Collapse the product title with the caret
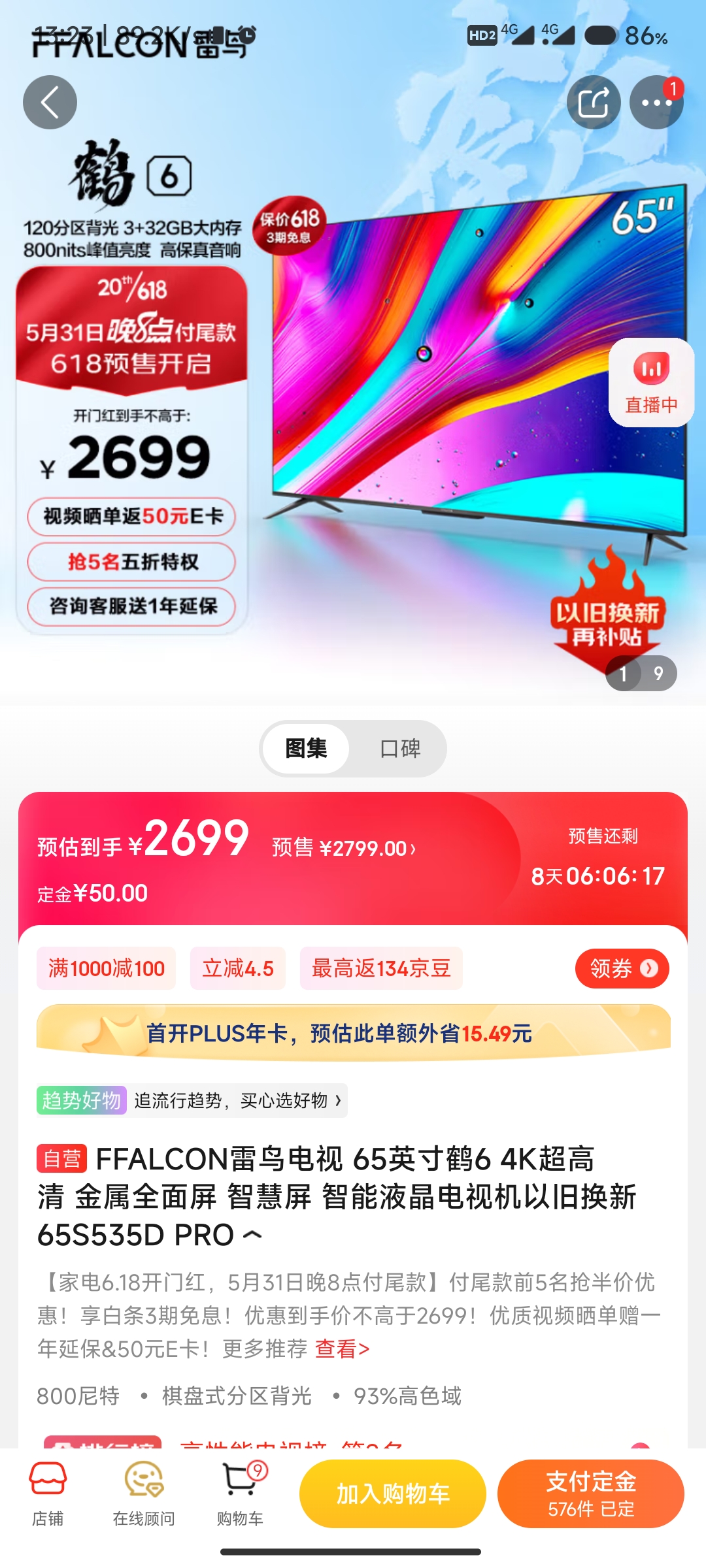This screenshot has height=1568, width=706. 252,1235
